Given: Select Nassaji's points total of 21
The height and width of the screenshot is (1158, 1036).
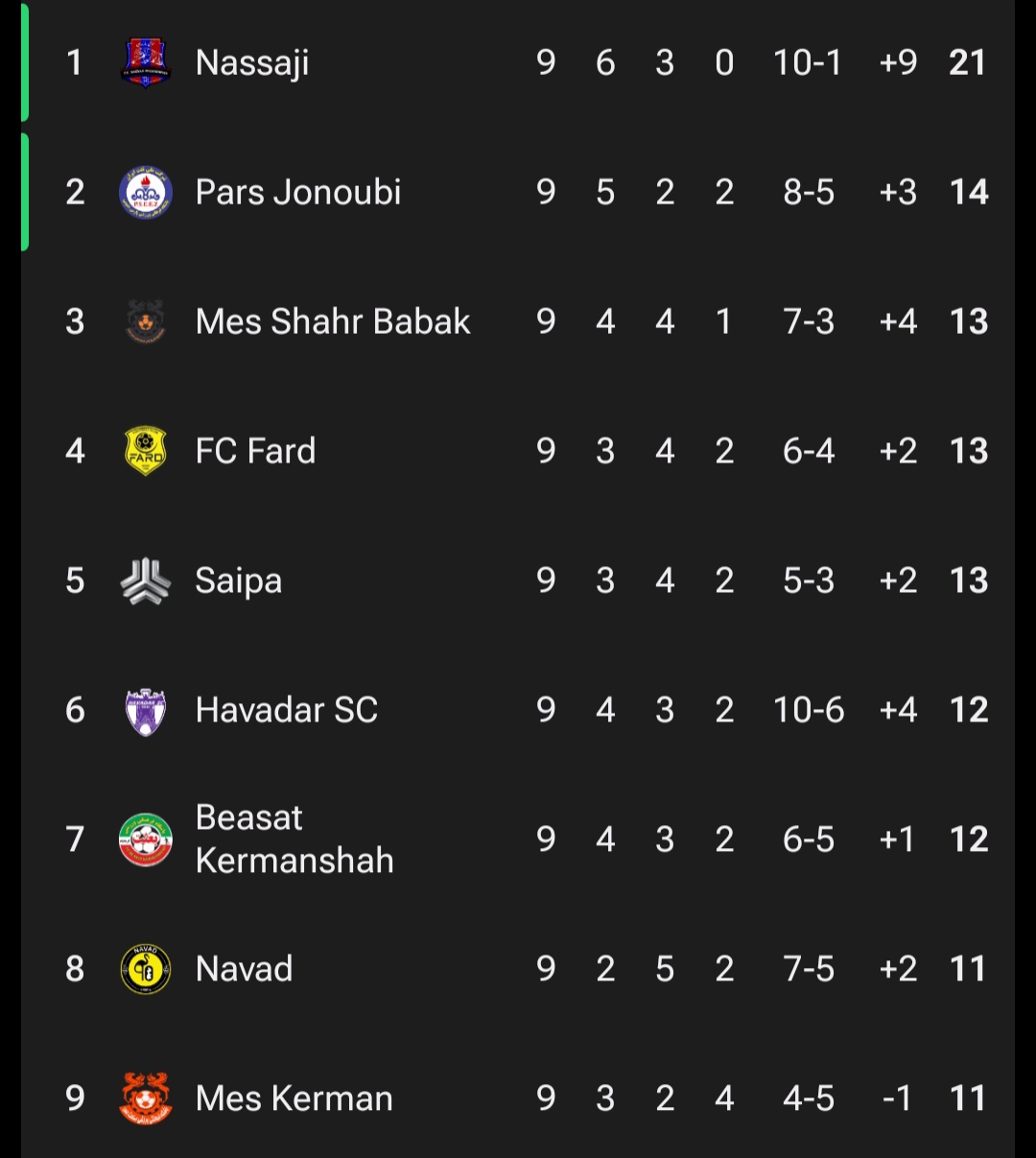Looking at the screenshot, I should [968, 61].
